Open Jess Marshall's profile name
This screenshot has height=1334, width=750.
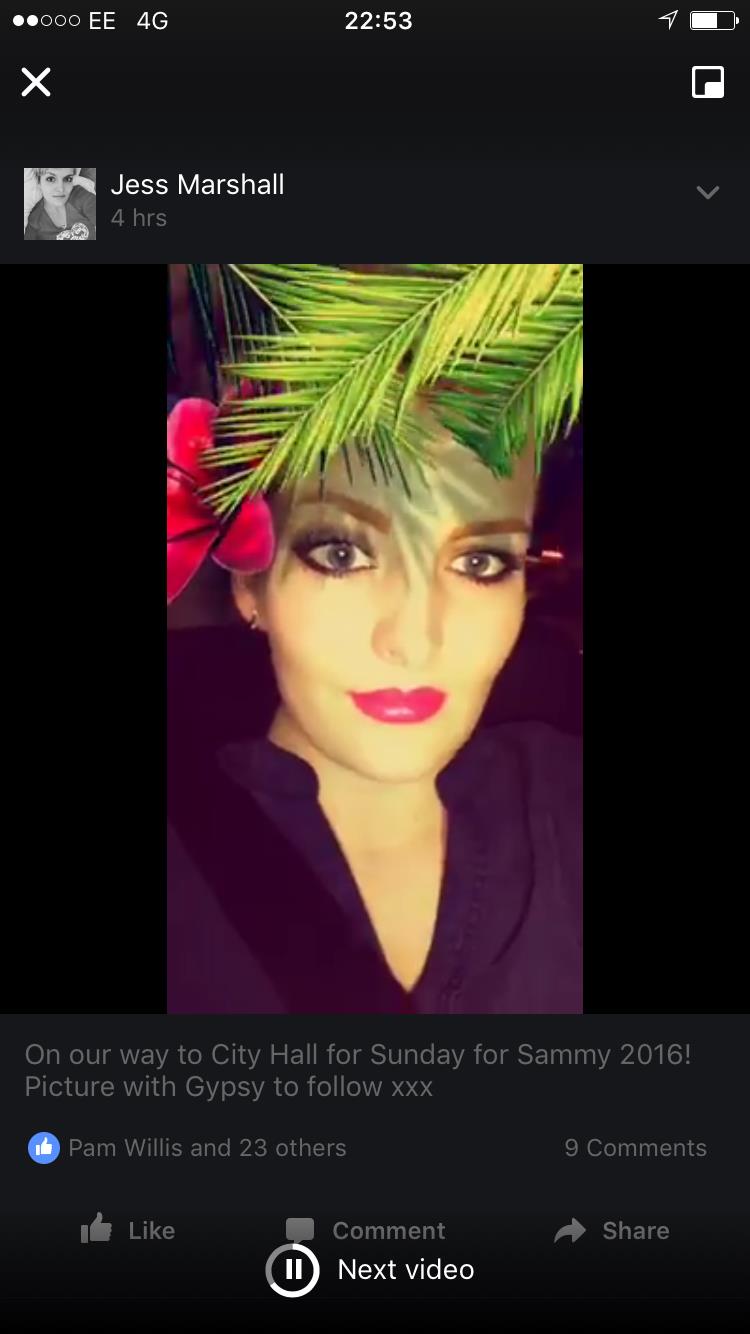tap(197, 185)
